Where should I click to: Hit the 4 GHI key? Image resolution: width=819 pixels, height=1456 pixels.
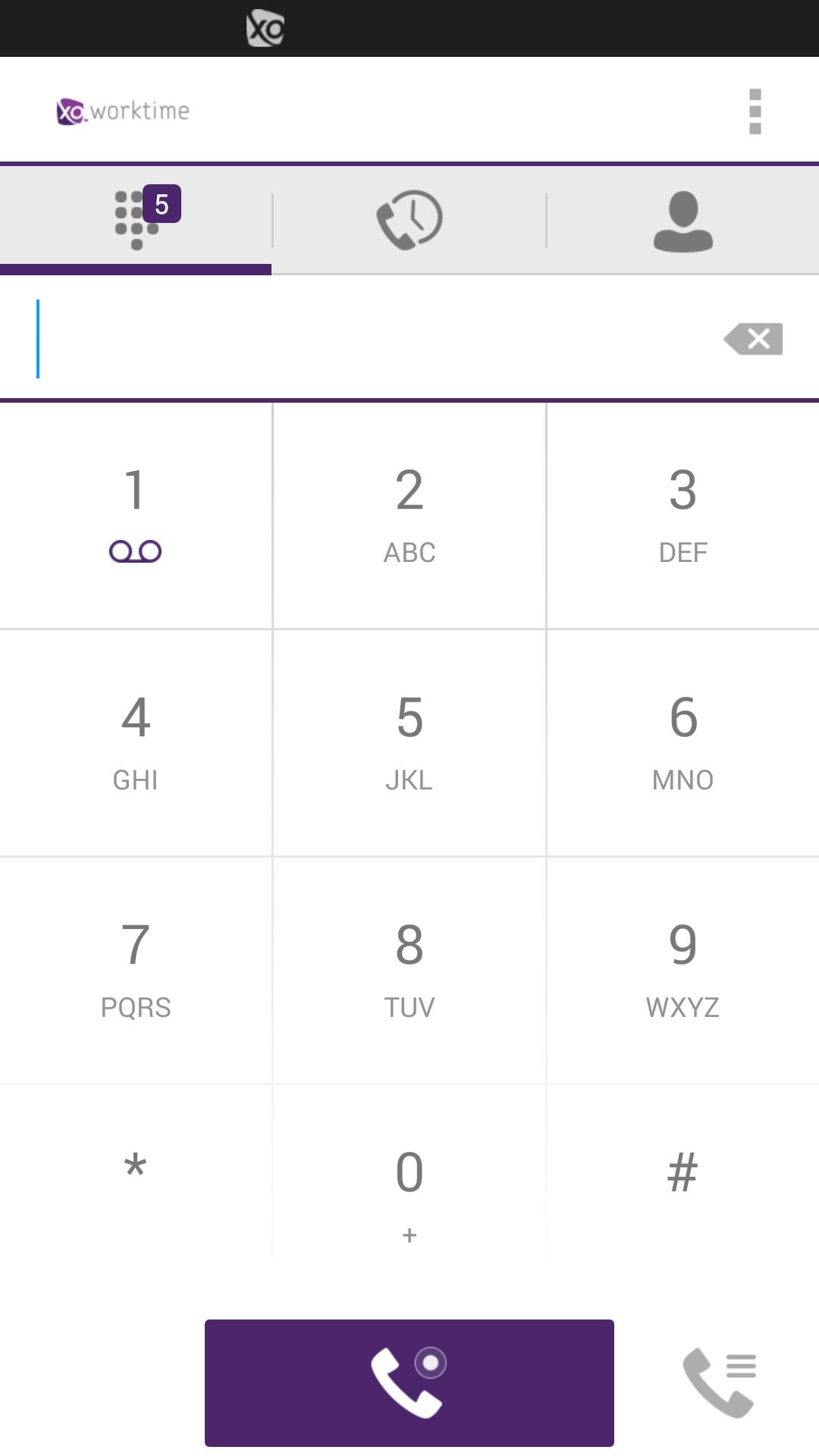pyautogui.click(x=136, y=743)
